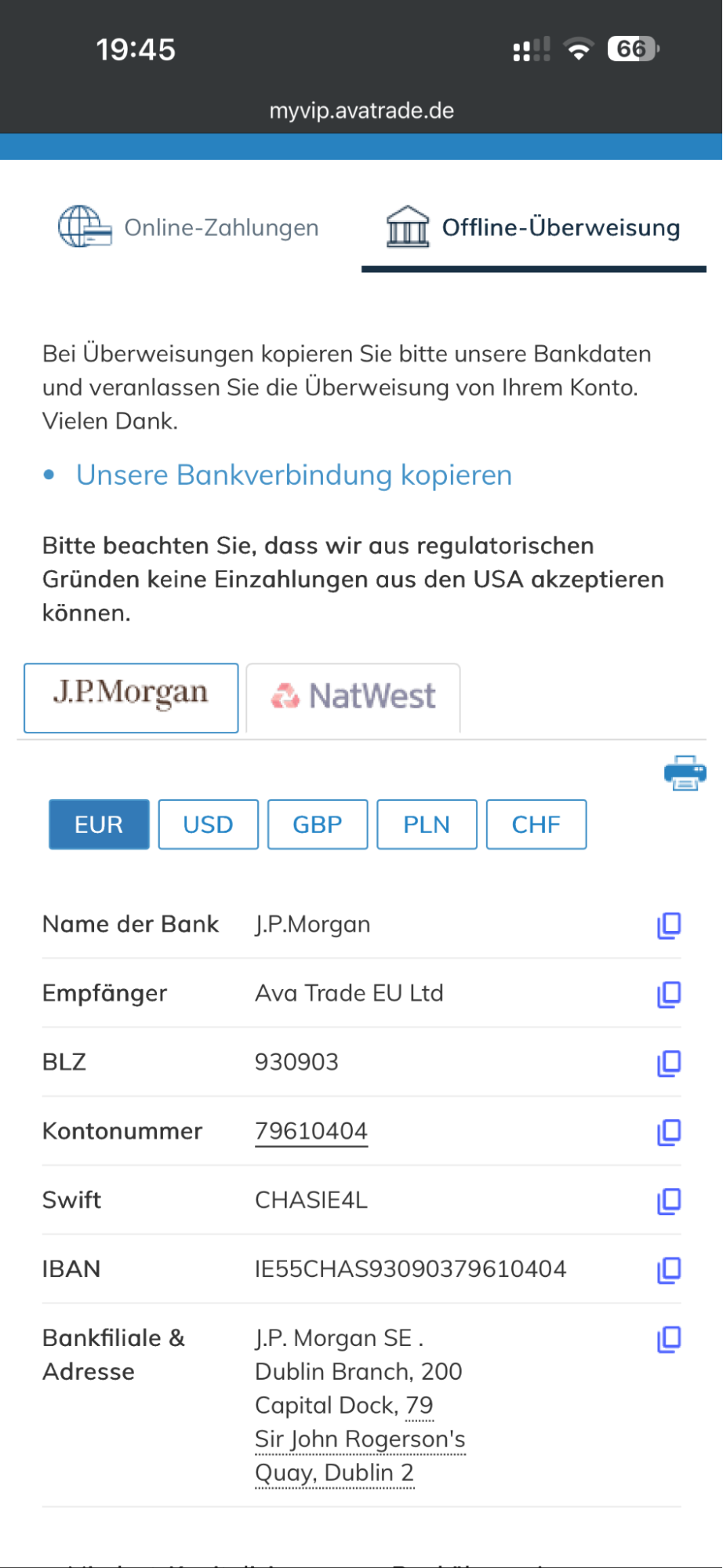Choose USD currency

208,824
